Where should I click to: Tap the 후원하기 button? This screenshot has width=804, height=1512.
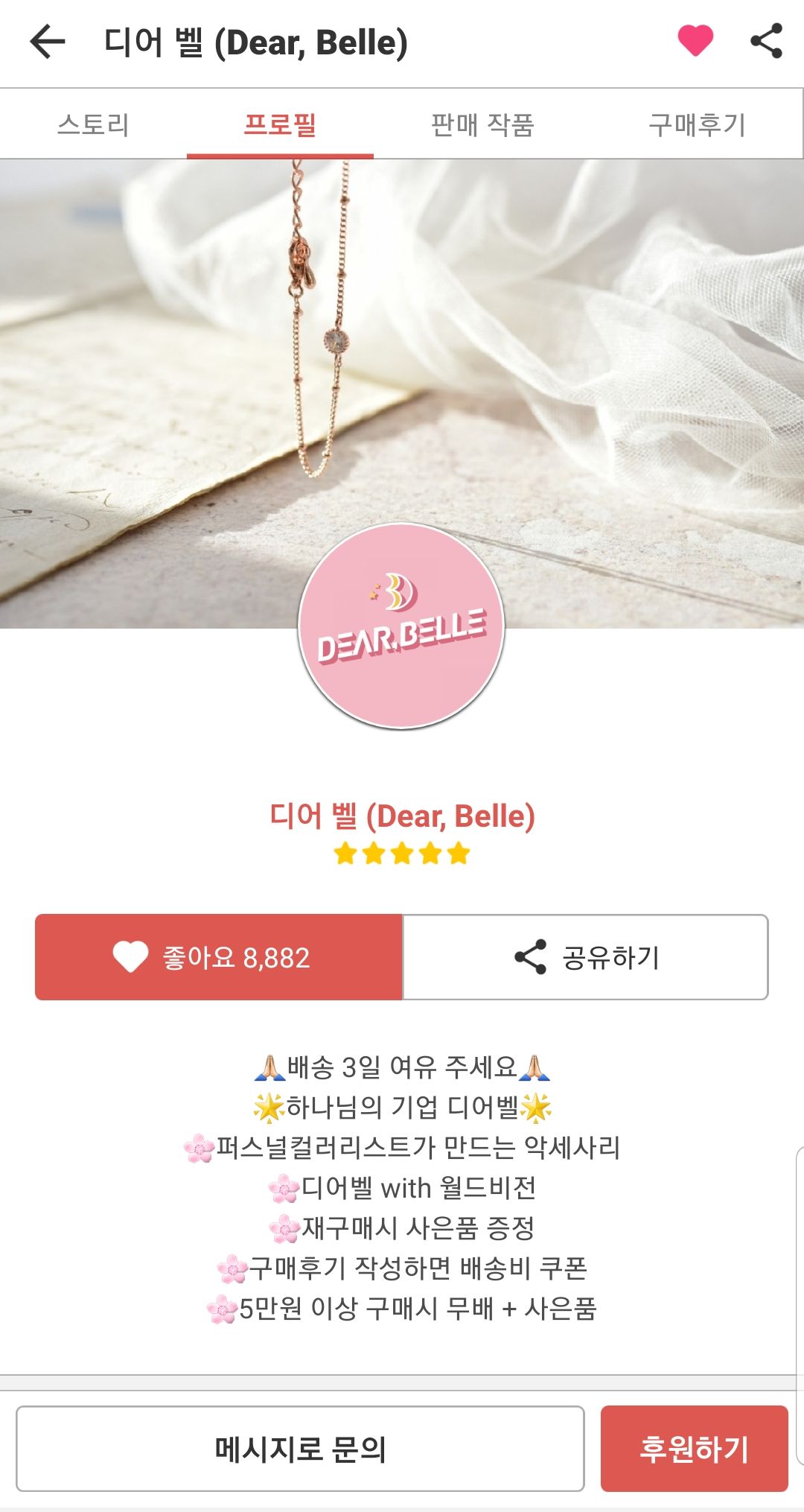tap(694, 1449)
